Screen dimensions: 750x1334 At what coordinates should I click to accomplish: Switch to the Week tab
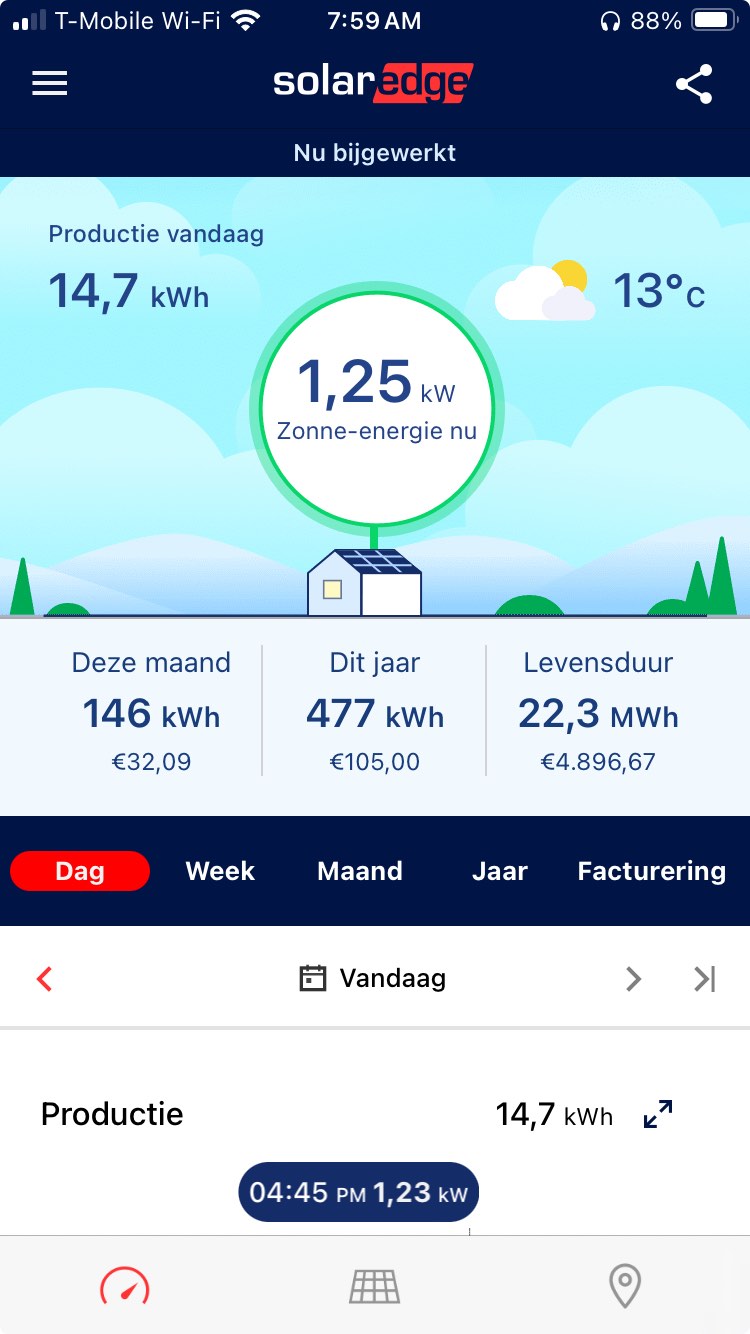pyautogui.click(x=219, y=871)
